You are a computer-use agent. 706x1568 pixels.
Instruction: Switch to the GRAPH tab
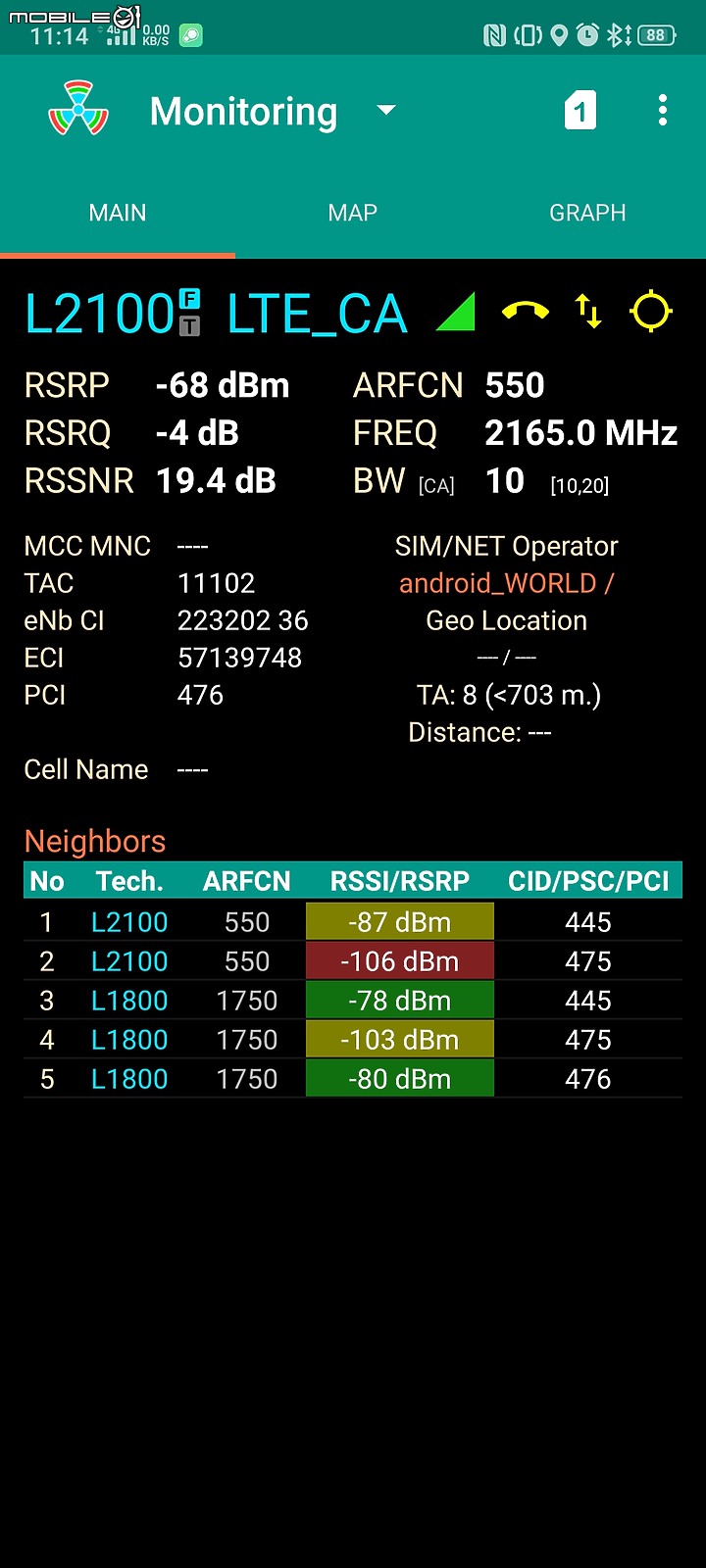click(x=587, y=213)
